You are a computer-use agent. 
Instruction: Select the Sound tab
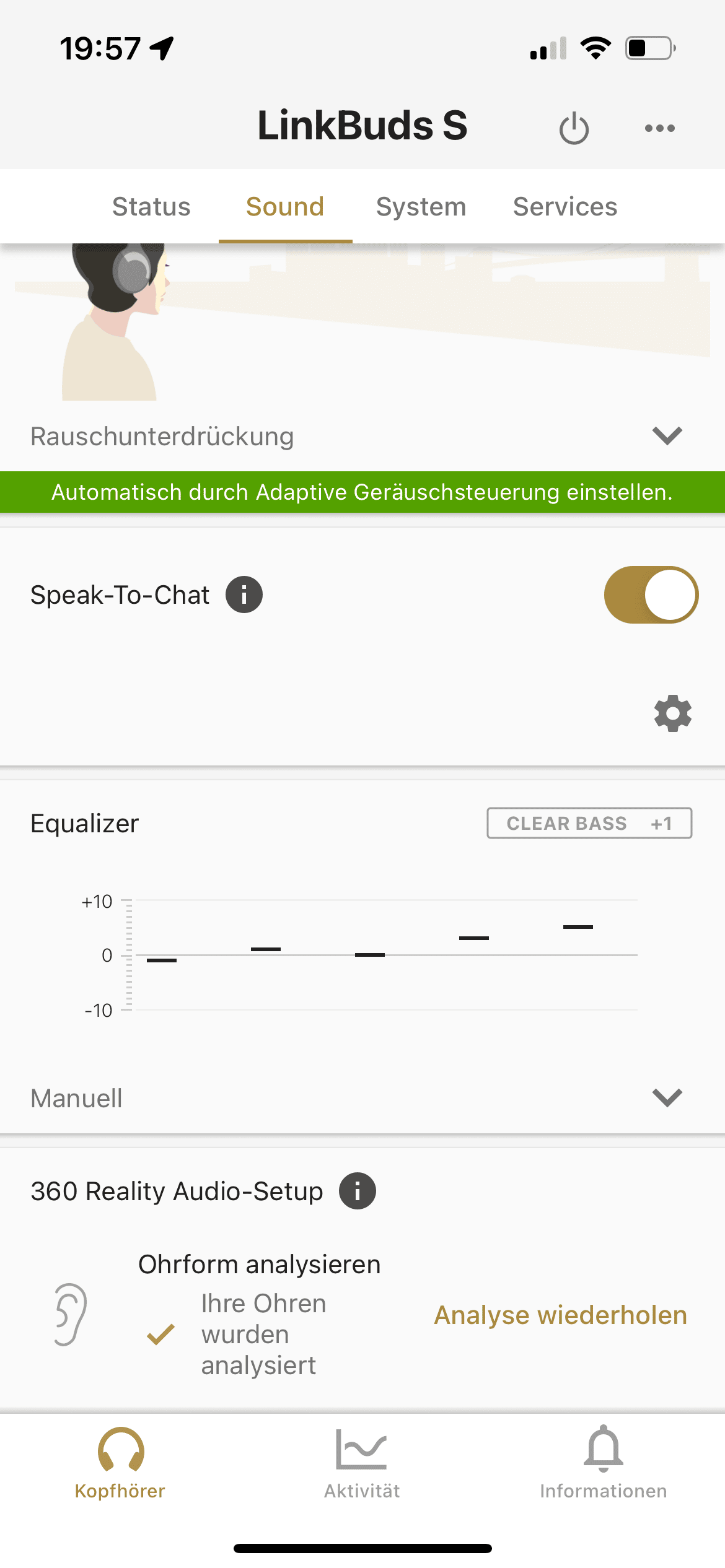[x=285, y=207]
